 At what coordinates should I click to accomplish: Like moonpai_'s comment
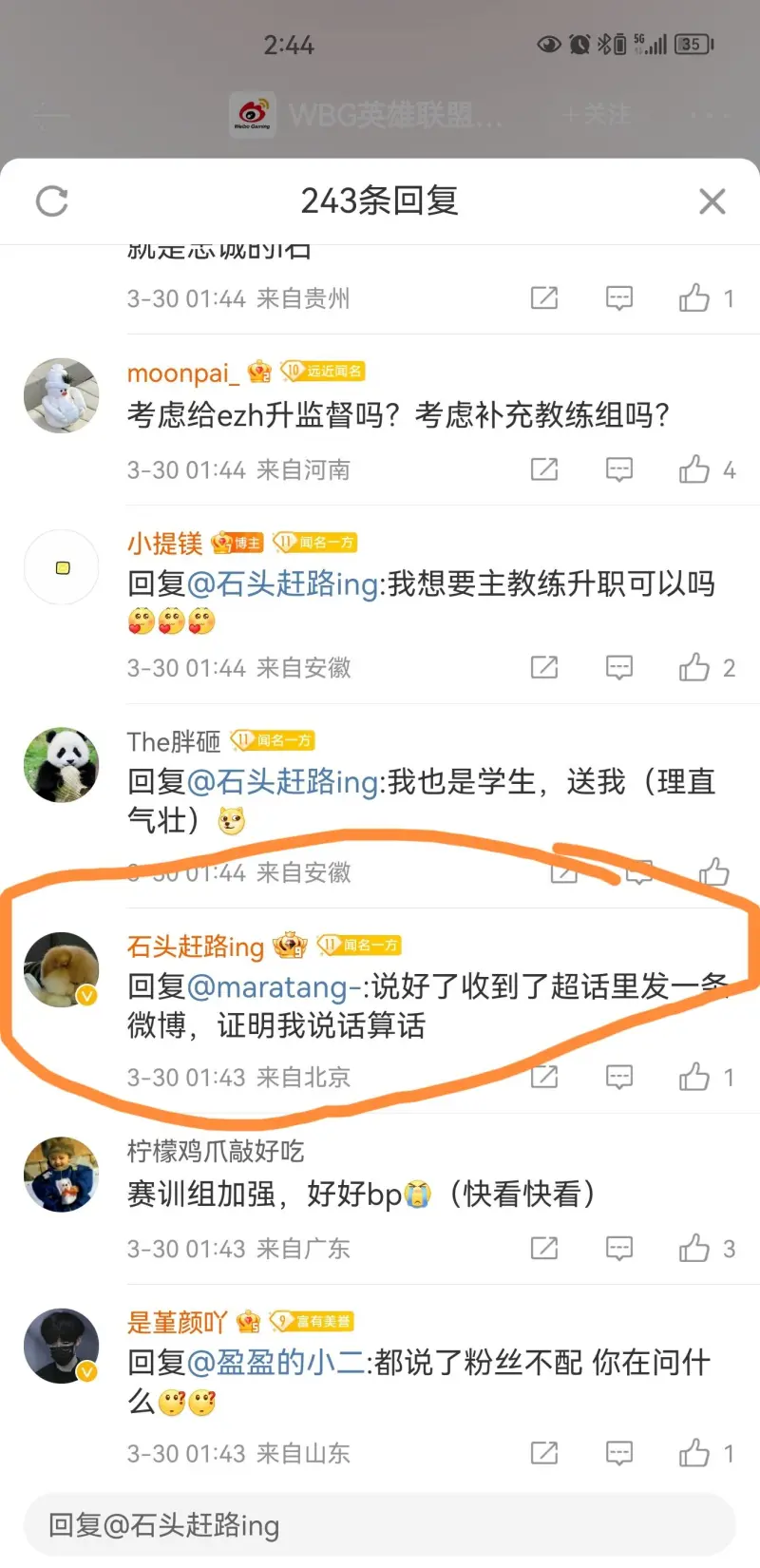[694, 469]
